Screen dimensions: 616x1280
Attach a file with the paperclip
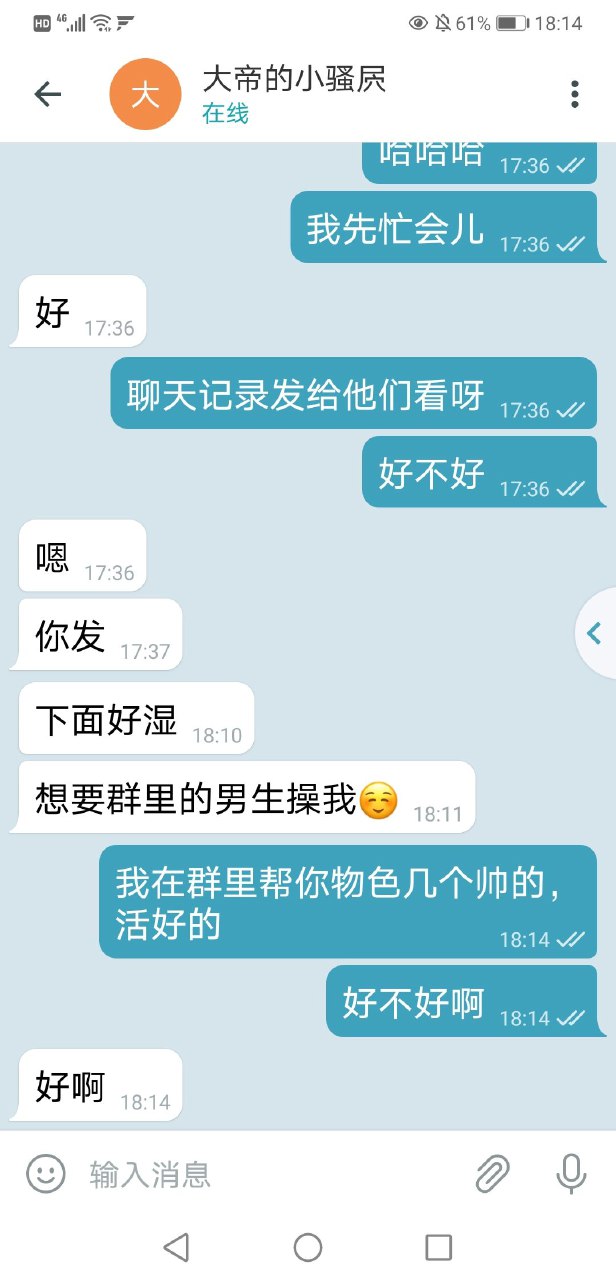pos(492,1173)
